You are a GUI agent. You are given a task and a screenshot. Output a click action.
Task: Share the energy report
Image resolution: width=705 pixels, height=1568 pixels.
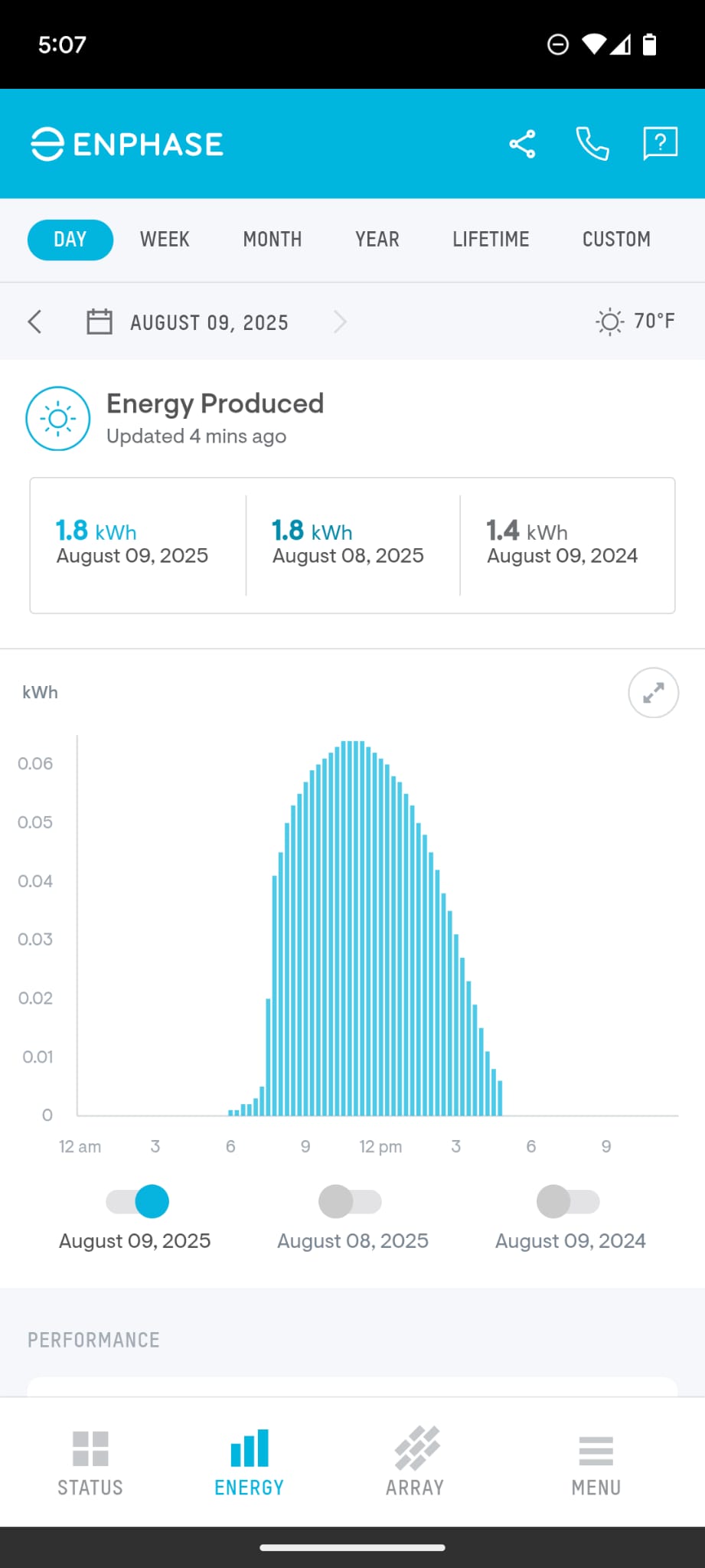[522, 144]
